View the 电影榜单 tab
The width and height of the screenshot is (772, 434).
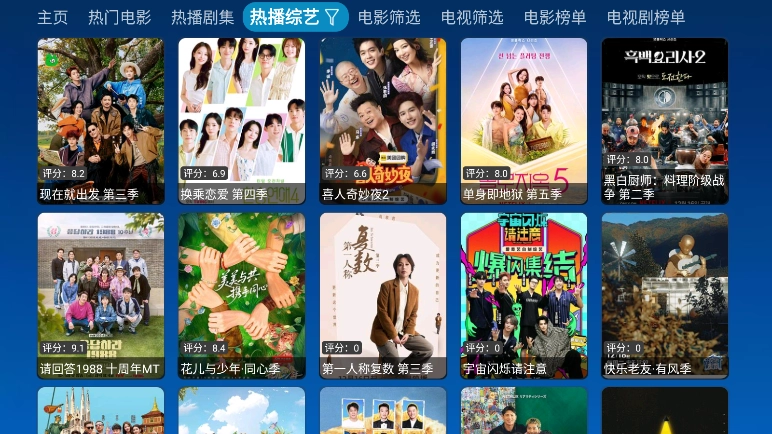click(x=555, y=17)
